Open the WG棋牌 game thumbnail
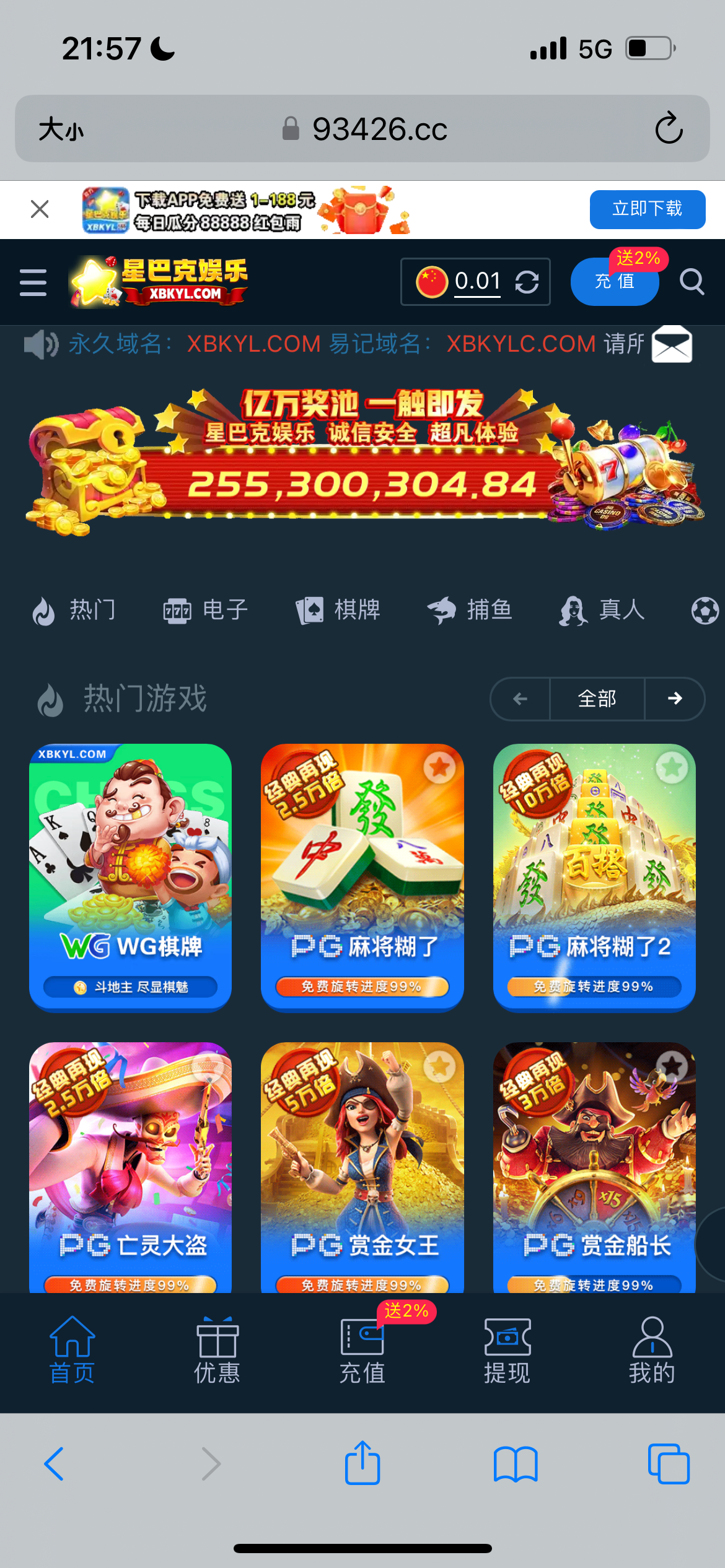This screenshot has height=1568, width=725. [x=131, y=879]
